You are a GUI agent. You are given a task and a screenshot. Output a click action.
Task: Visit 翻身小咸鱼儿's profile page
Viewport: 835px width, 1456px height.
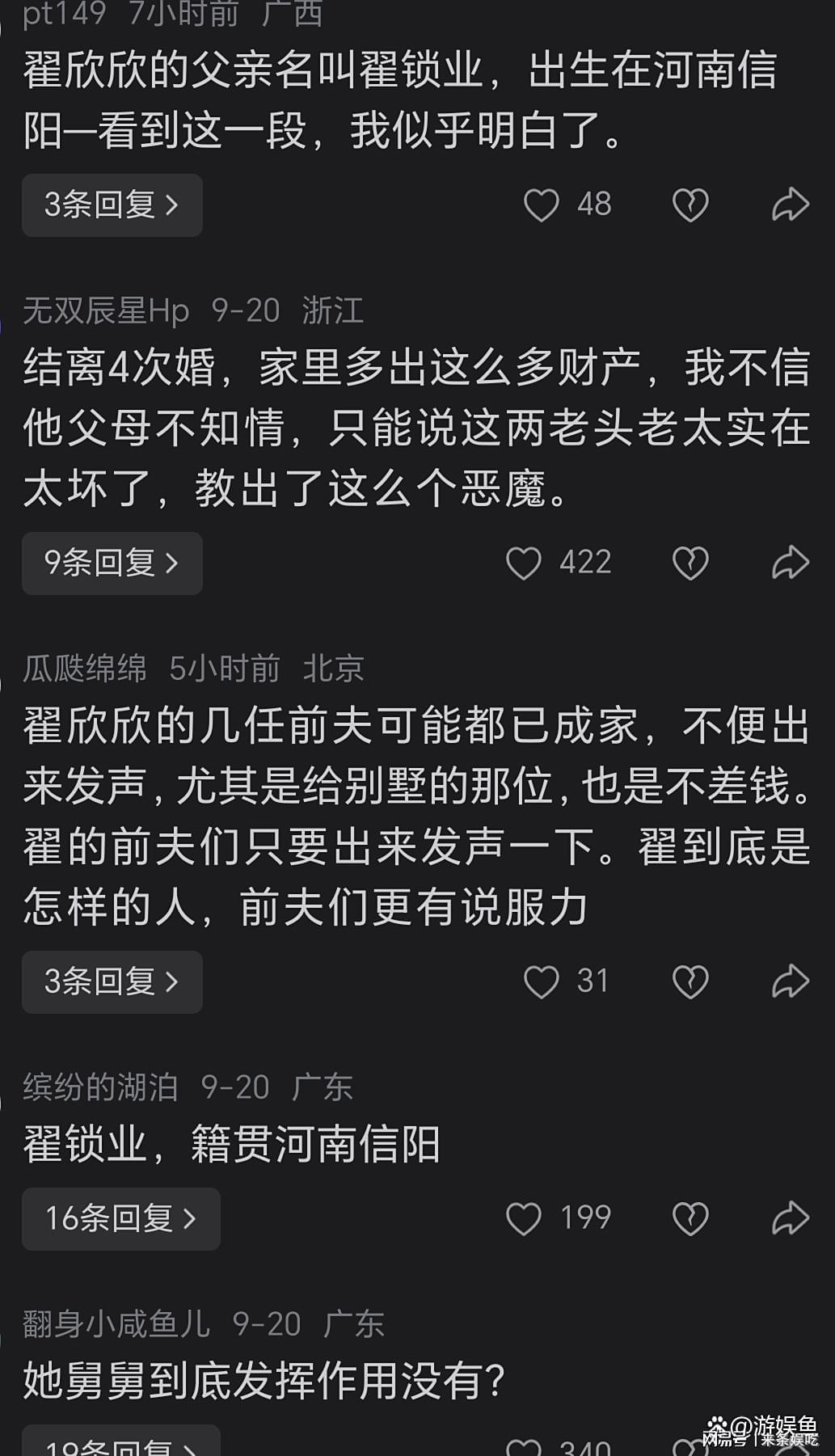click(x=116, y=1324)
